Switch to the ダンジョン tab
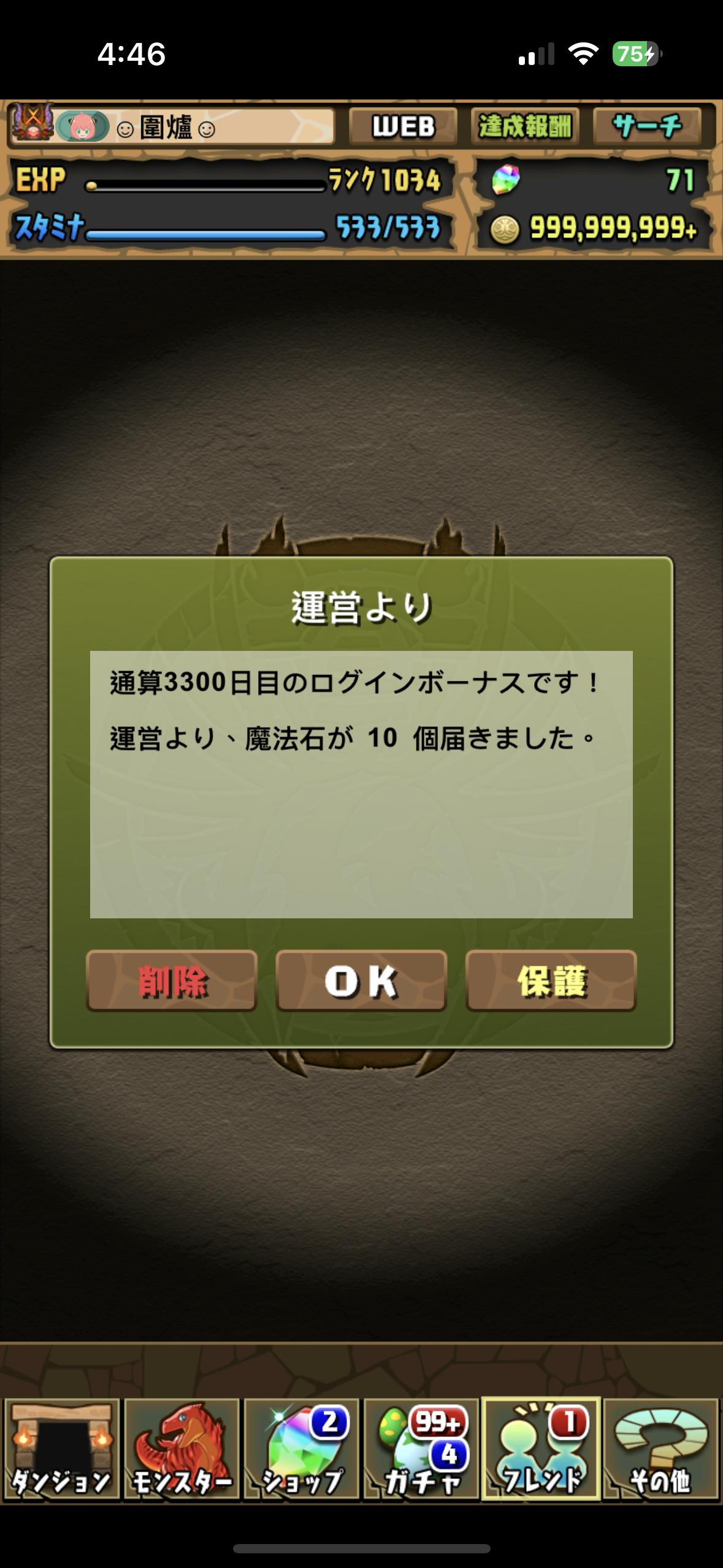723x1568 pixels. pyautogui.click(x=61, y=1450)
